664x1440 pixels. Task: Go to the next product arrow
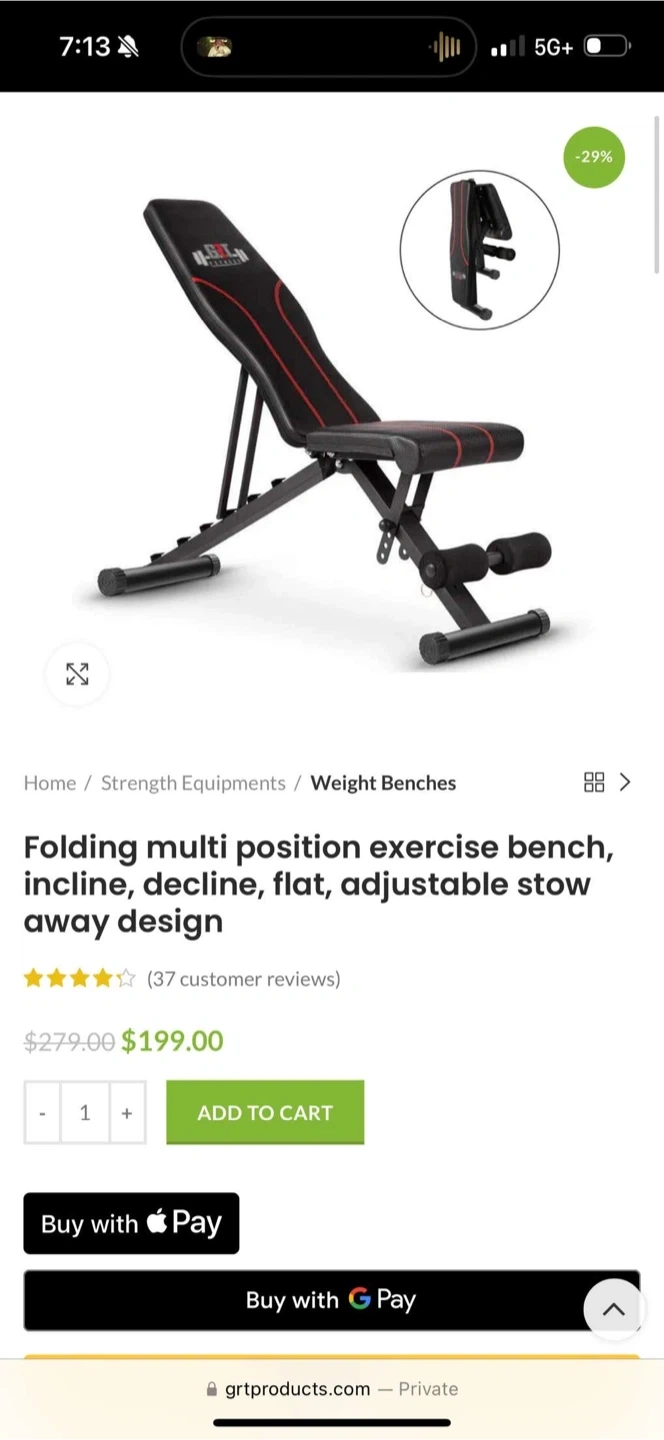tap(626, 782)
